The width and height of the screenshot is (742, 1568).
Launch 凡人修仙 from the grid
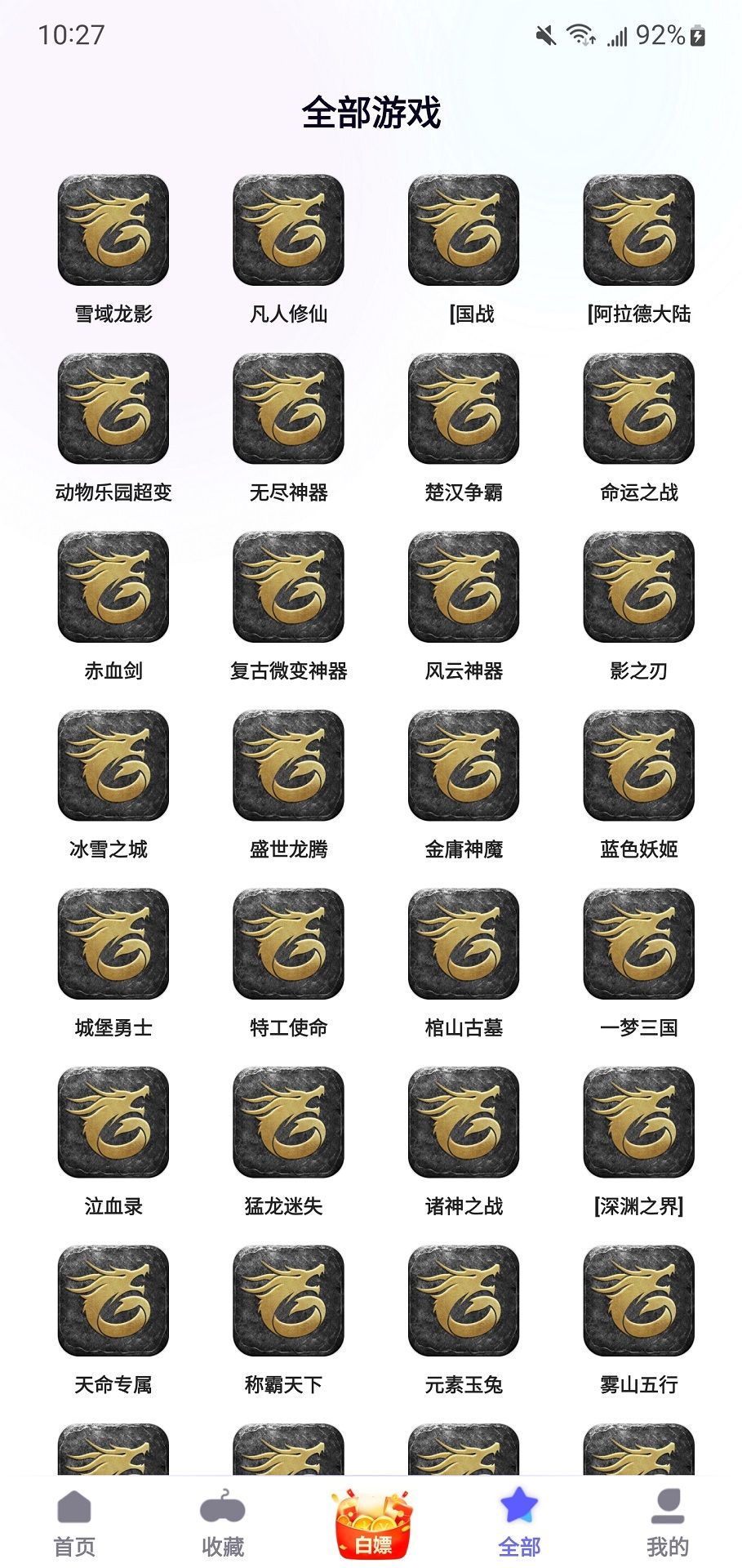288,230
